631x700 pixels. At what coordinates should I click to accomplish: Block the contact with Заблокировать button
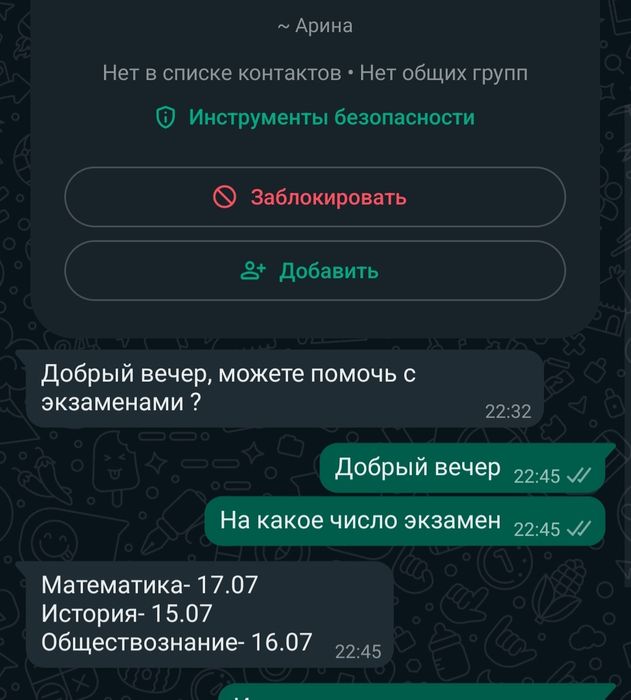(x=315, y=197)
